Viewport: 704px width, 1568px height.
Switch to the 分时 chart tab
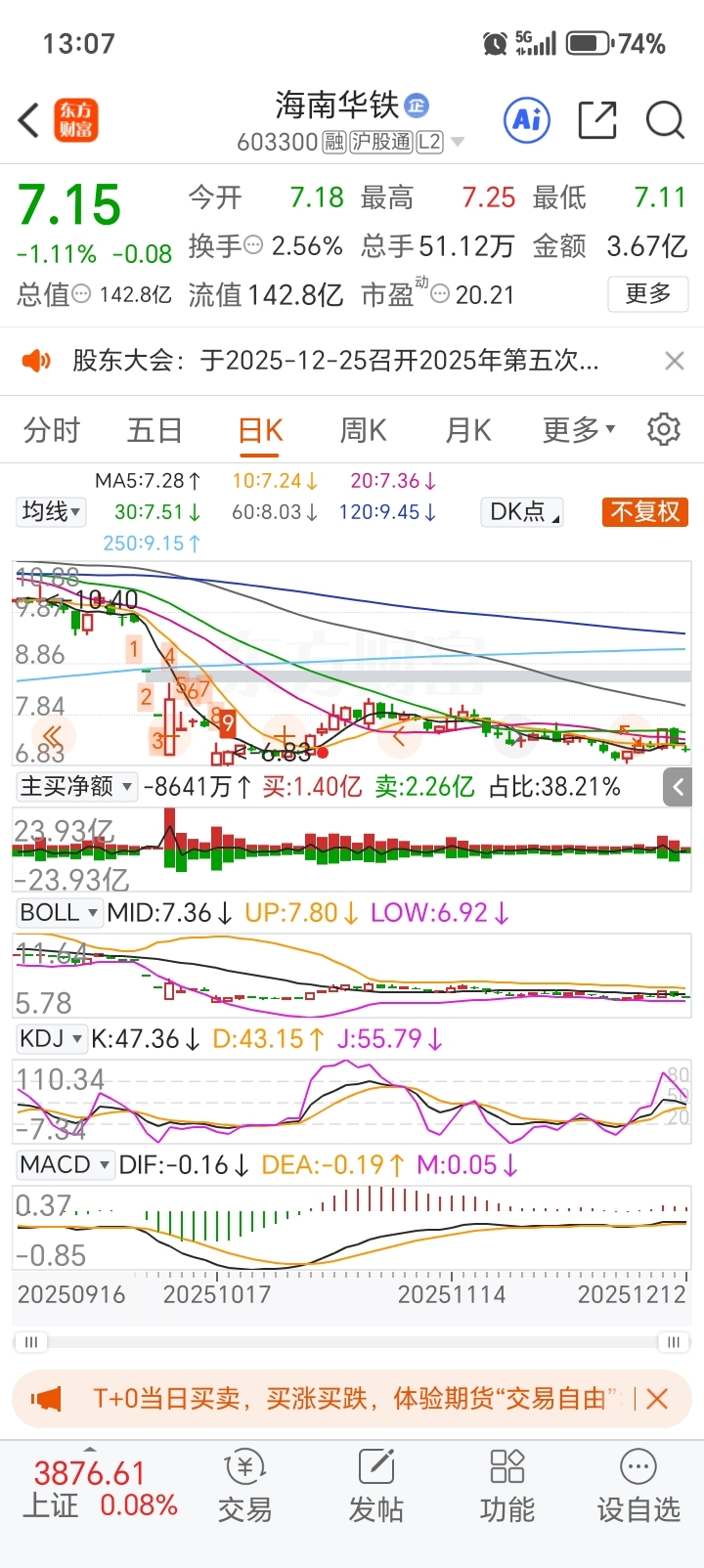[52, 430]
